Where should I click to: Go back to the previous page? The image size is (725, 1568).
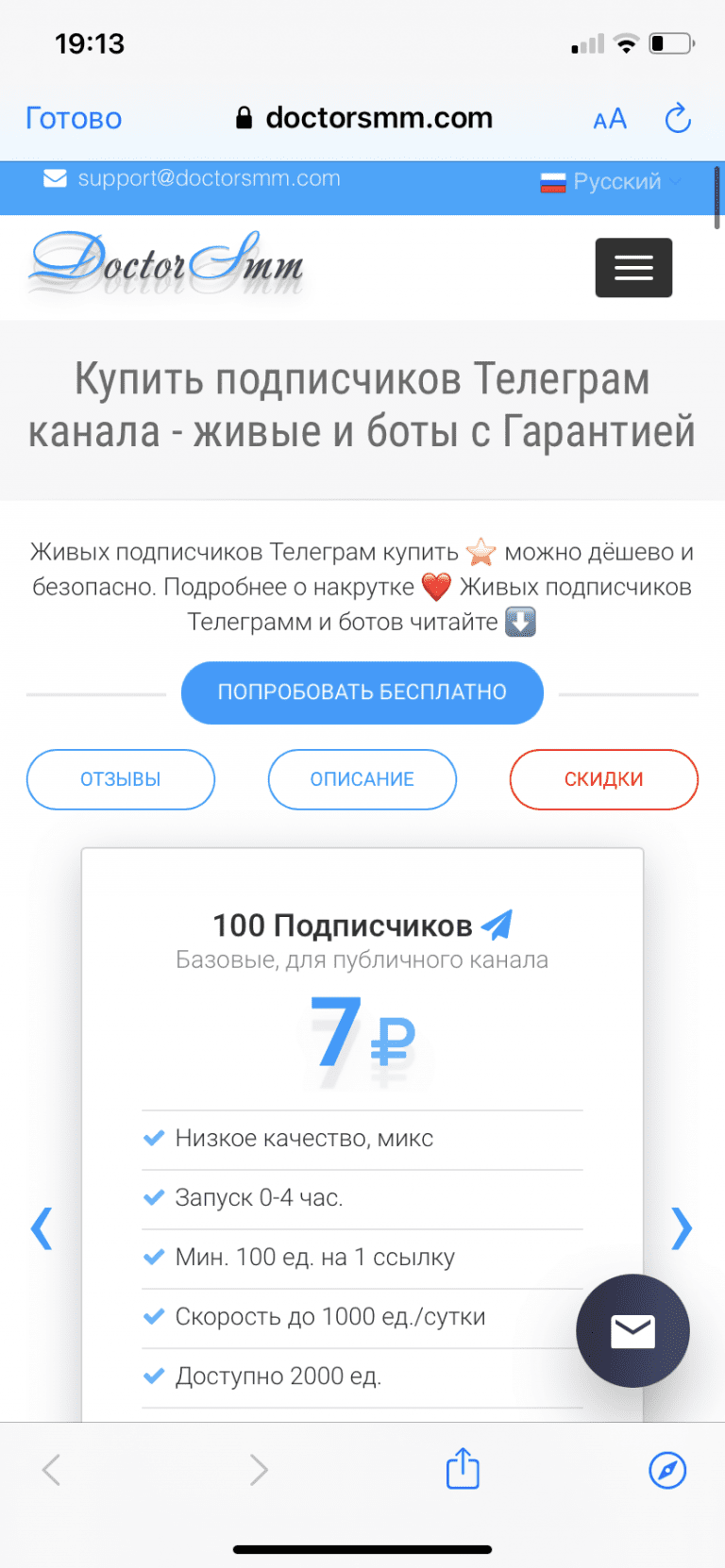pyautogui.click(x=52, y=1469)
